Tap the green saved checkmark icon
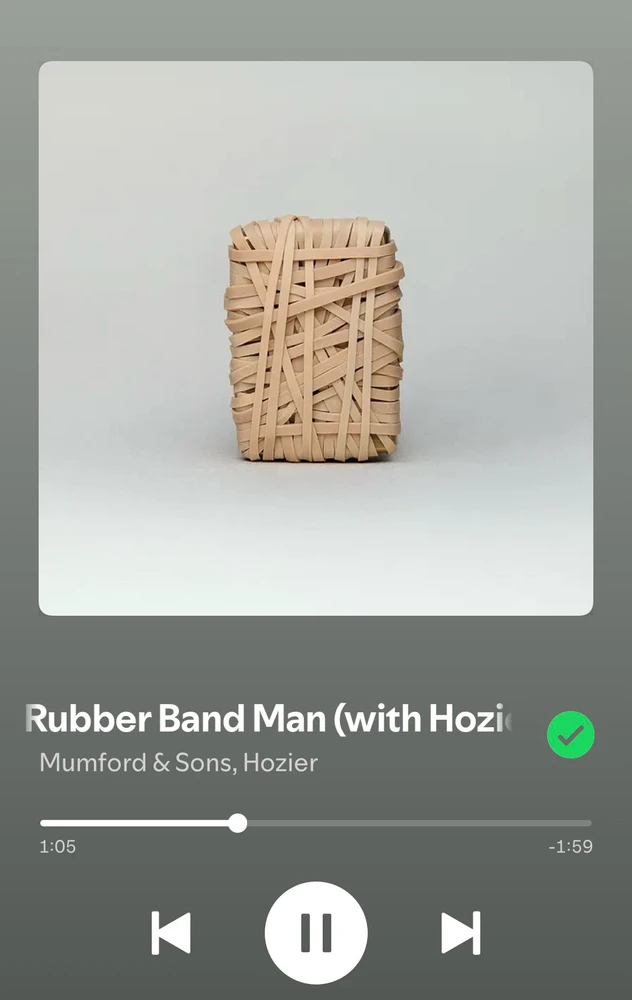Screen dimensions: 632x1000 (571, 735)
